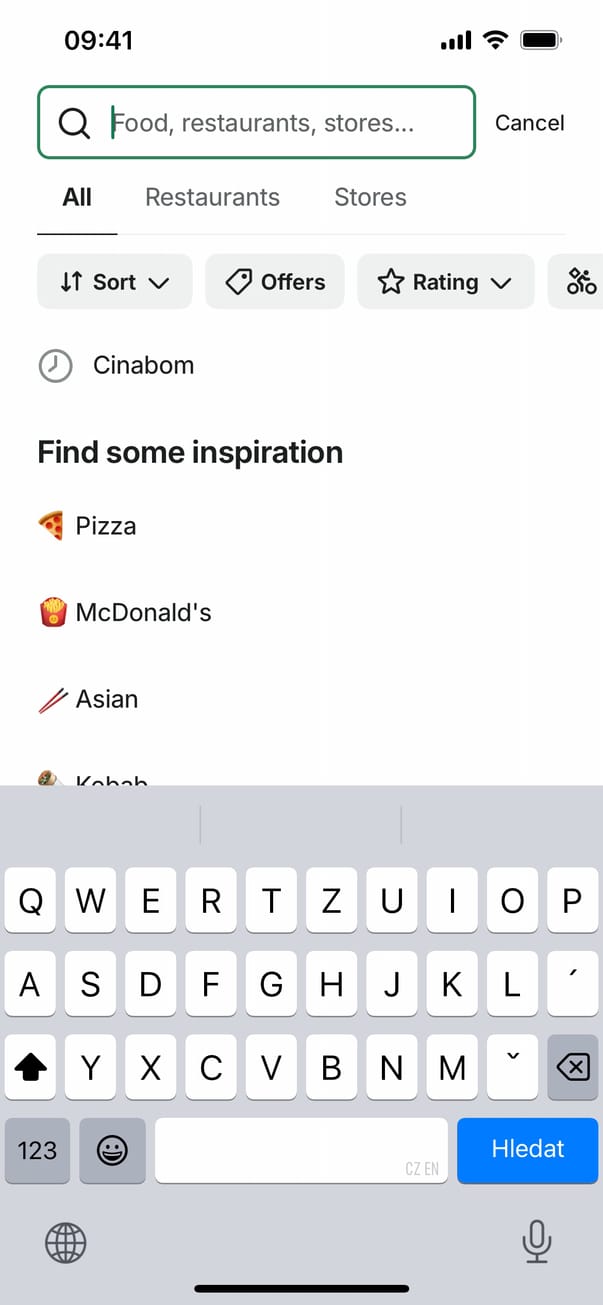Screen dimensions: 603x1305
Task: Choose Asian from inspiration suggestions
Action: [x=106, y=699]
